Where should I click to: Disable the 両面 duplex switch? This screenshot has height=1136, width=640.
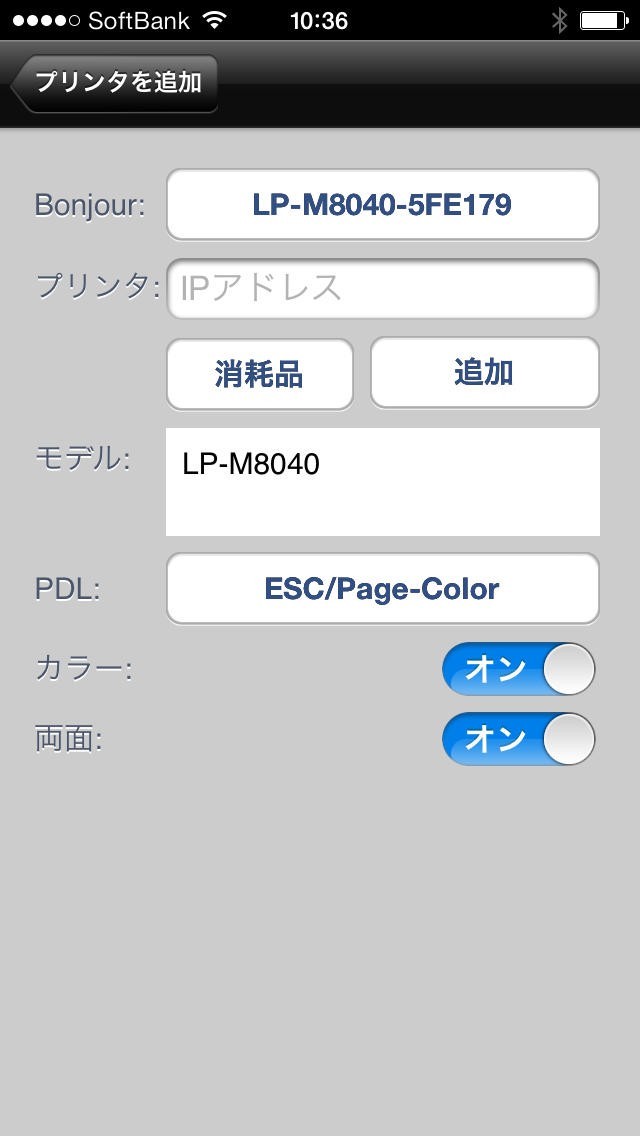point(518,739)
